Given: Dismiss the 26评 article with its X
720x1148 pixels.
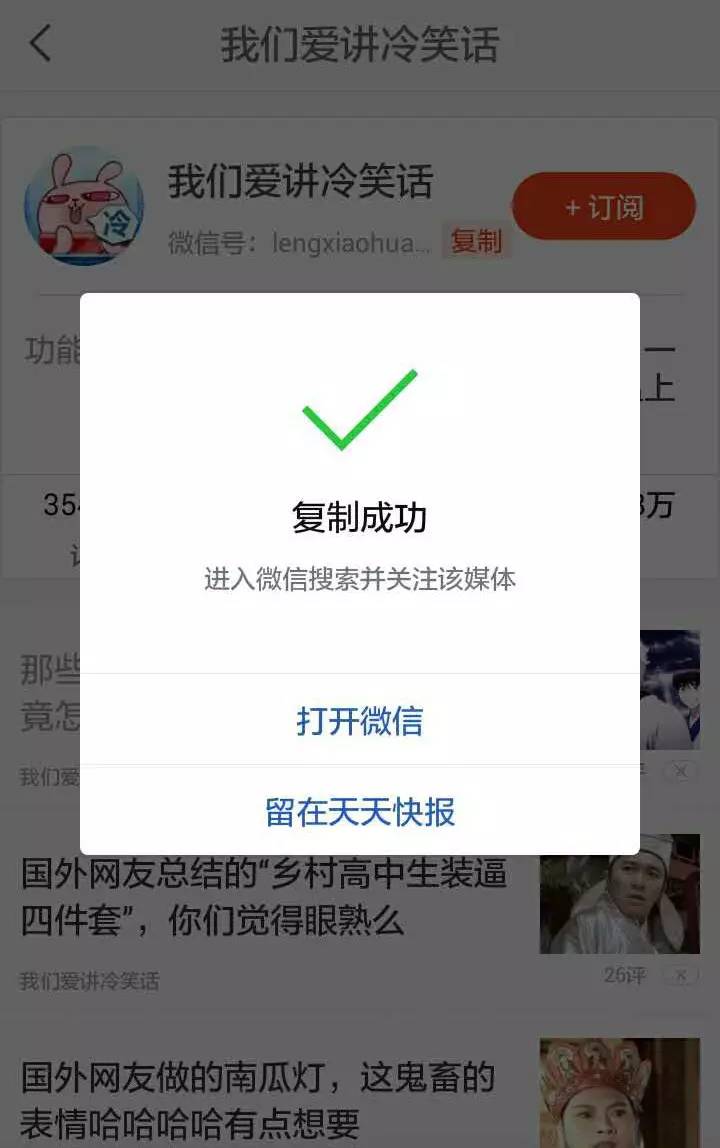Looking at the screenshot, I should 680,975.
